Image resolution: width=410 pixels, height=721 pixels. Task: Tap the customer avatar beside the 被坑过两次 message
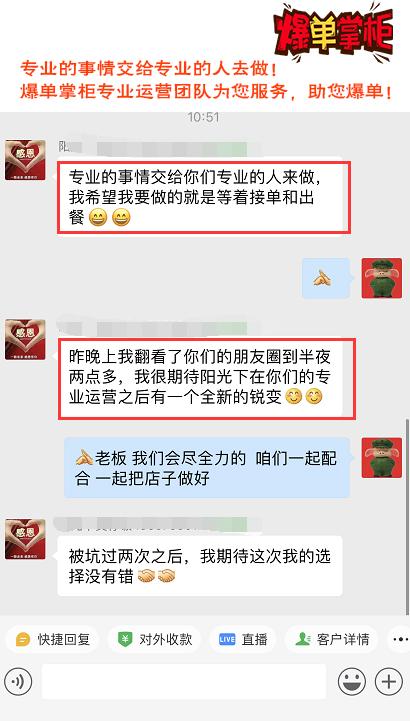click(x=25, y=539)
